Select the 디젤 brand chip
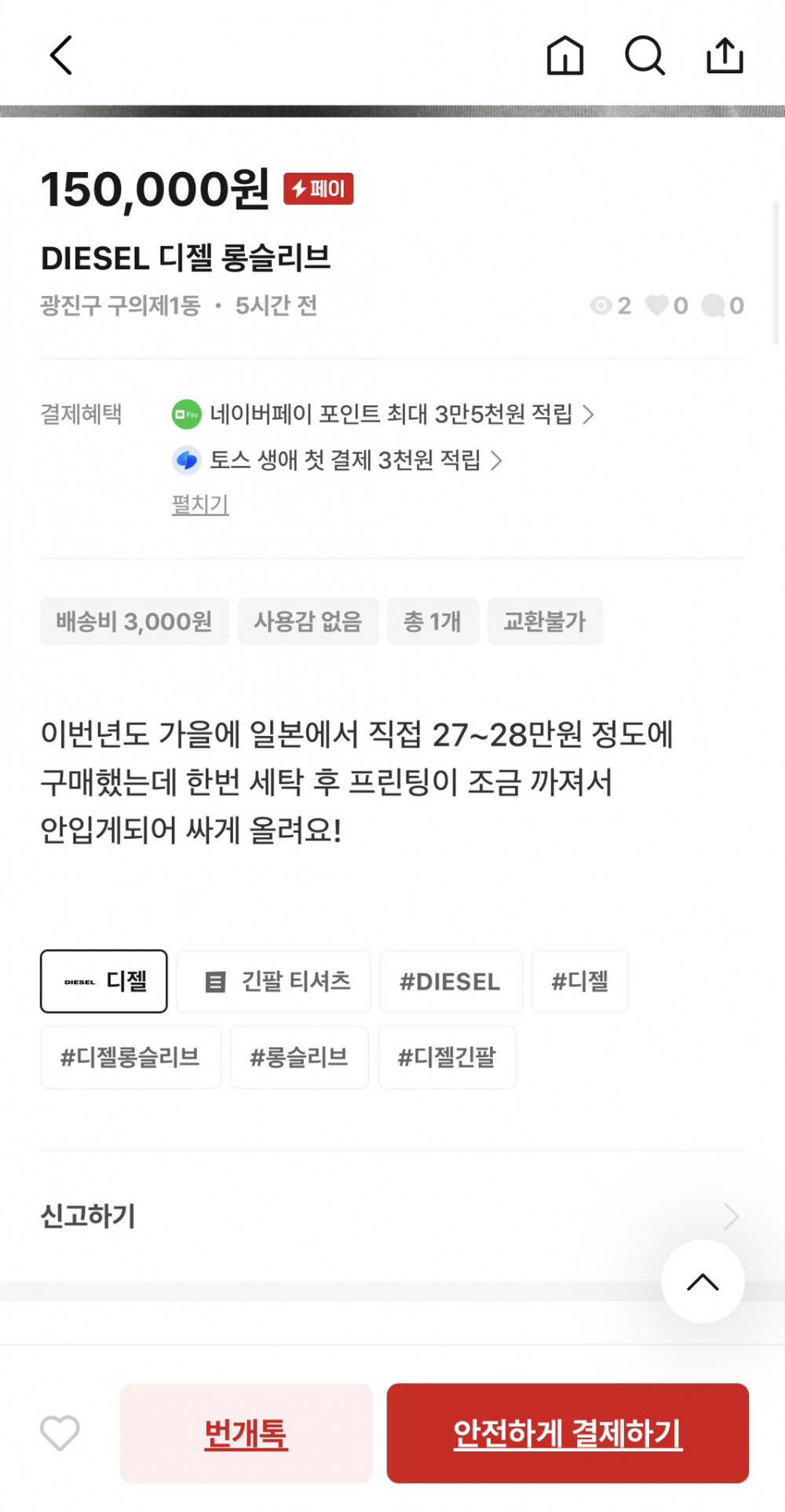 [x=104, y=981]
